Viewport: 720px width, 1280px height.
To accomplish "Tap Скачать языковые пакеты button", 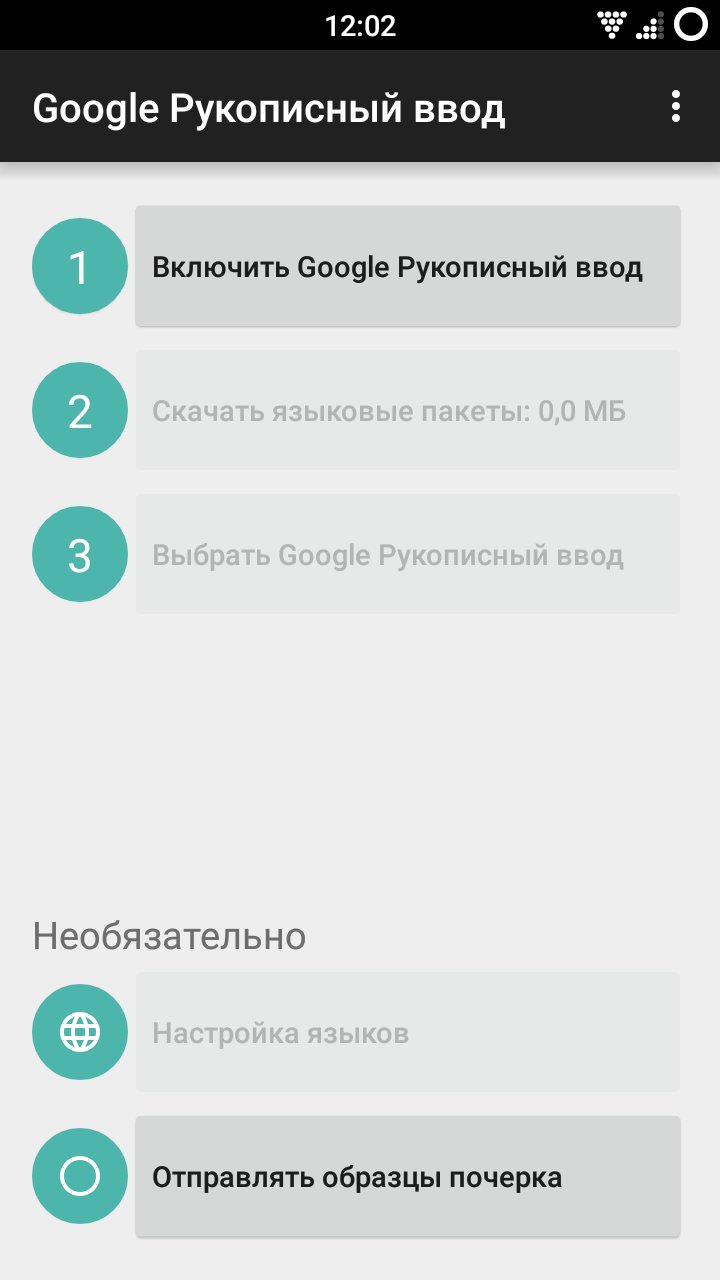I will [x=408, y=411].
